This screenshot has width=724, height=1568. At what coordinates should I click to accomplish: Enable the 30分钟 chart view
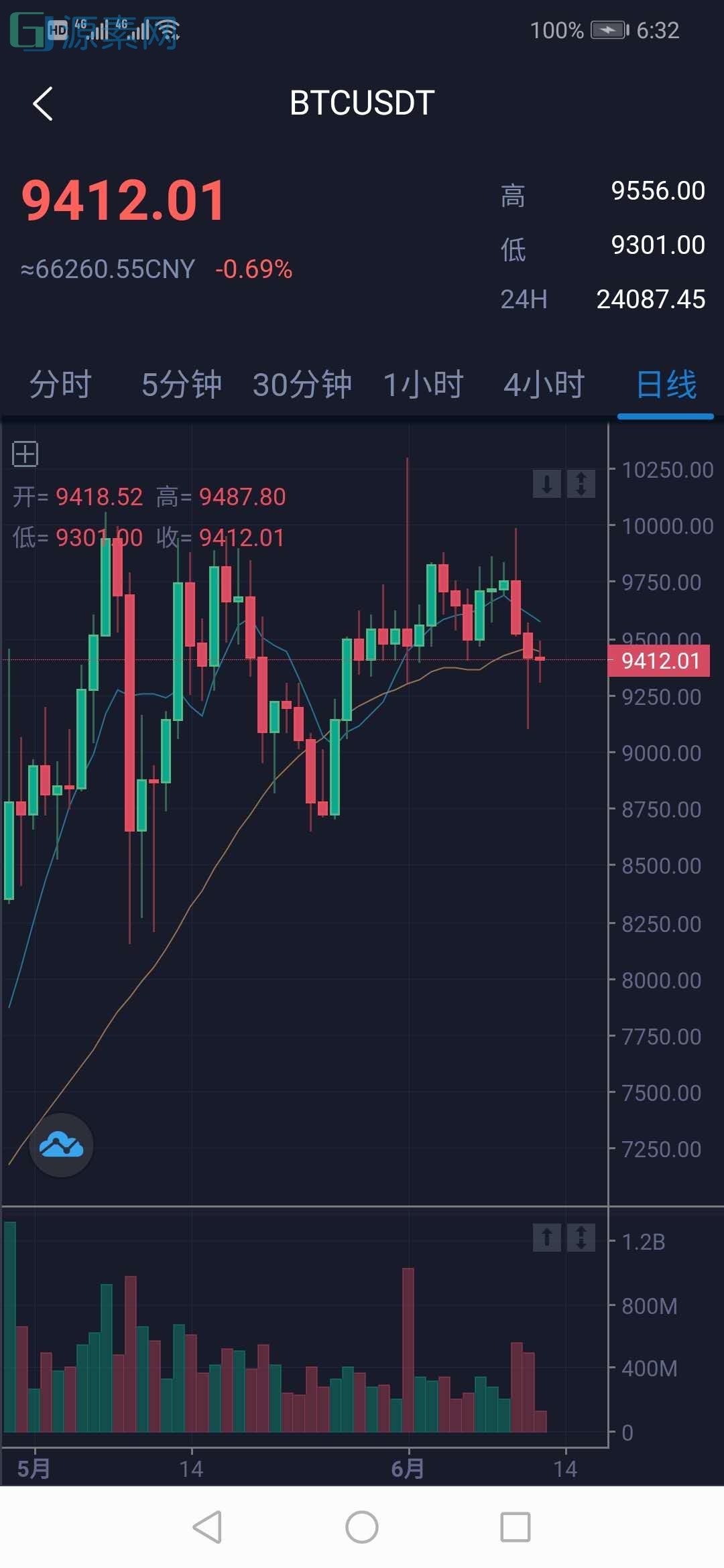tap(303, 385)
